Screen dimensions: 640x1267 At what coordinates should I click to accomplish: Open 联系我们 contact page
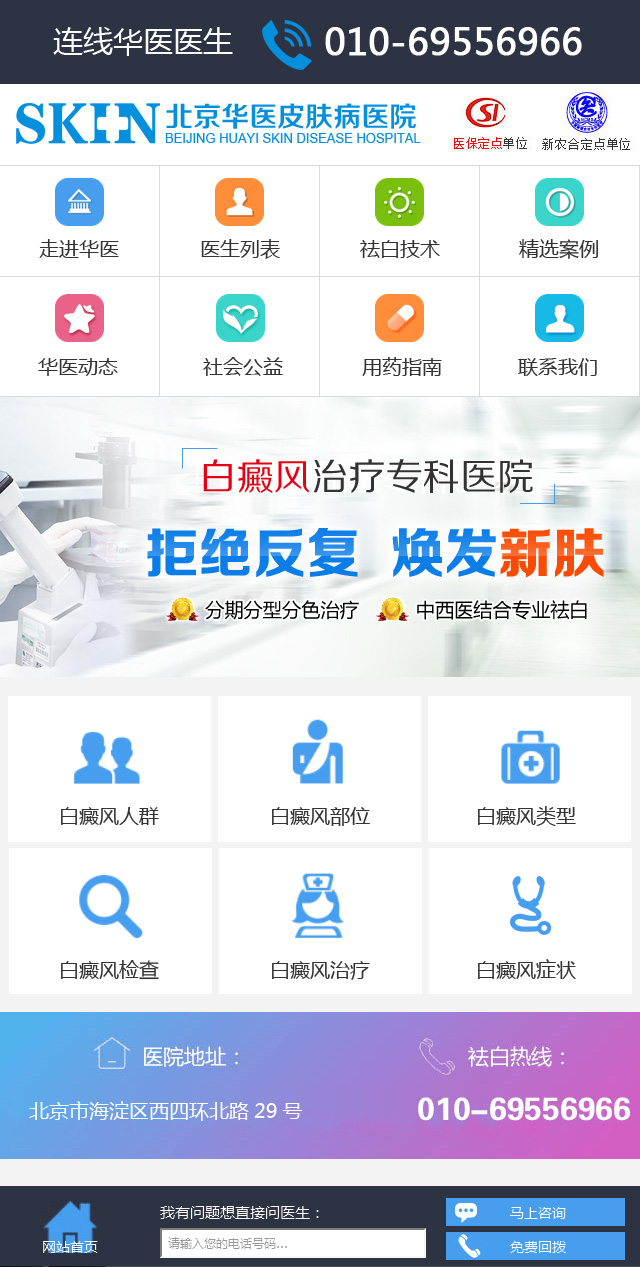coord(559,337)
